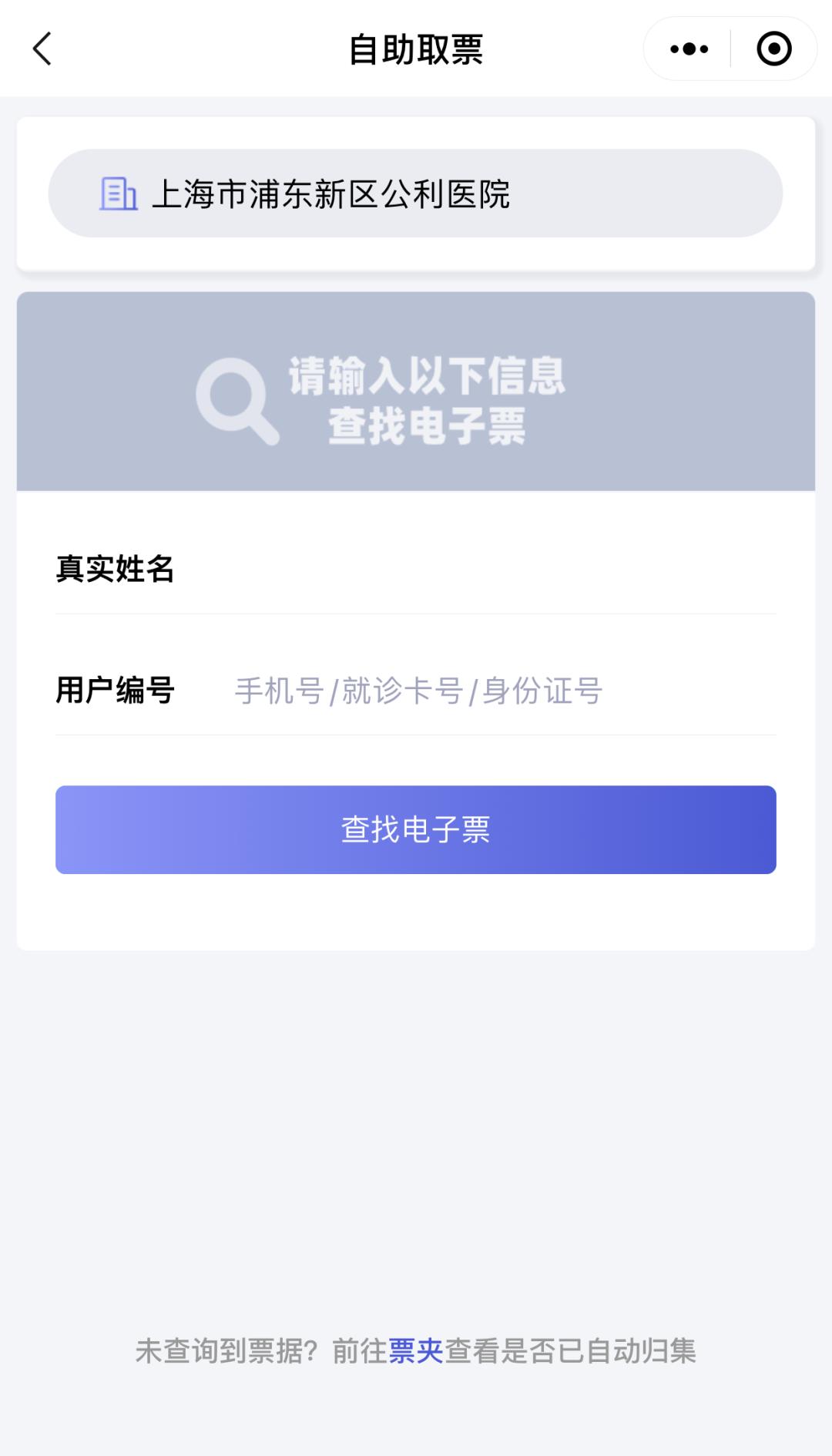Go back using the top-left arrow
Screen dimensions: 832x1456
click(43, 49)
